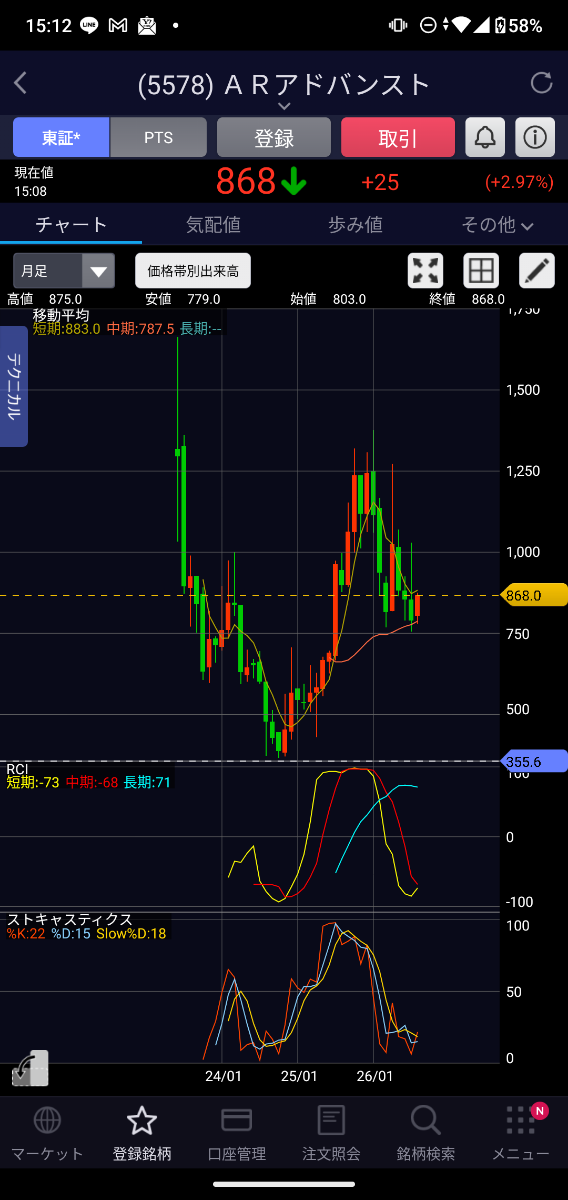
Task: Open the alert bell settings
Action: click(x=485, y=137)
